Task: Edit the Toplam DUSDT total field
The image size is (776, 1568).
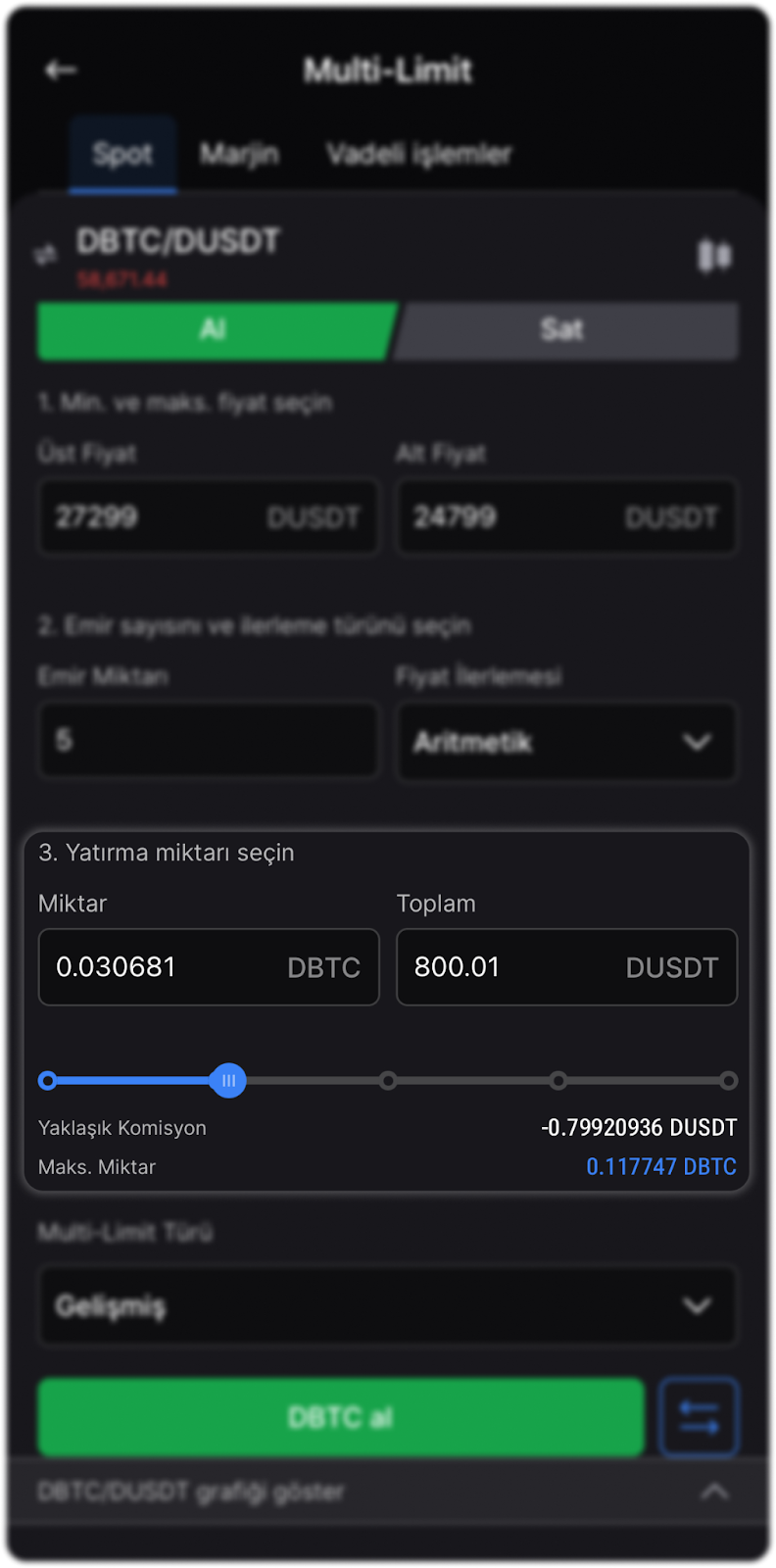Action: (566, 967)
